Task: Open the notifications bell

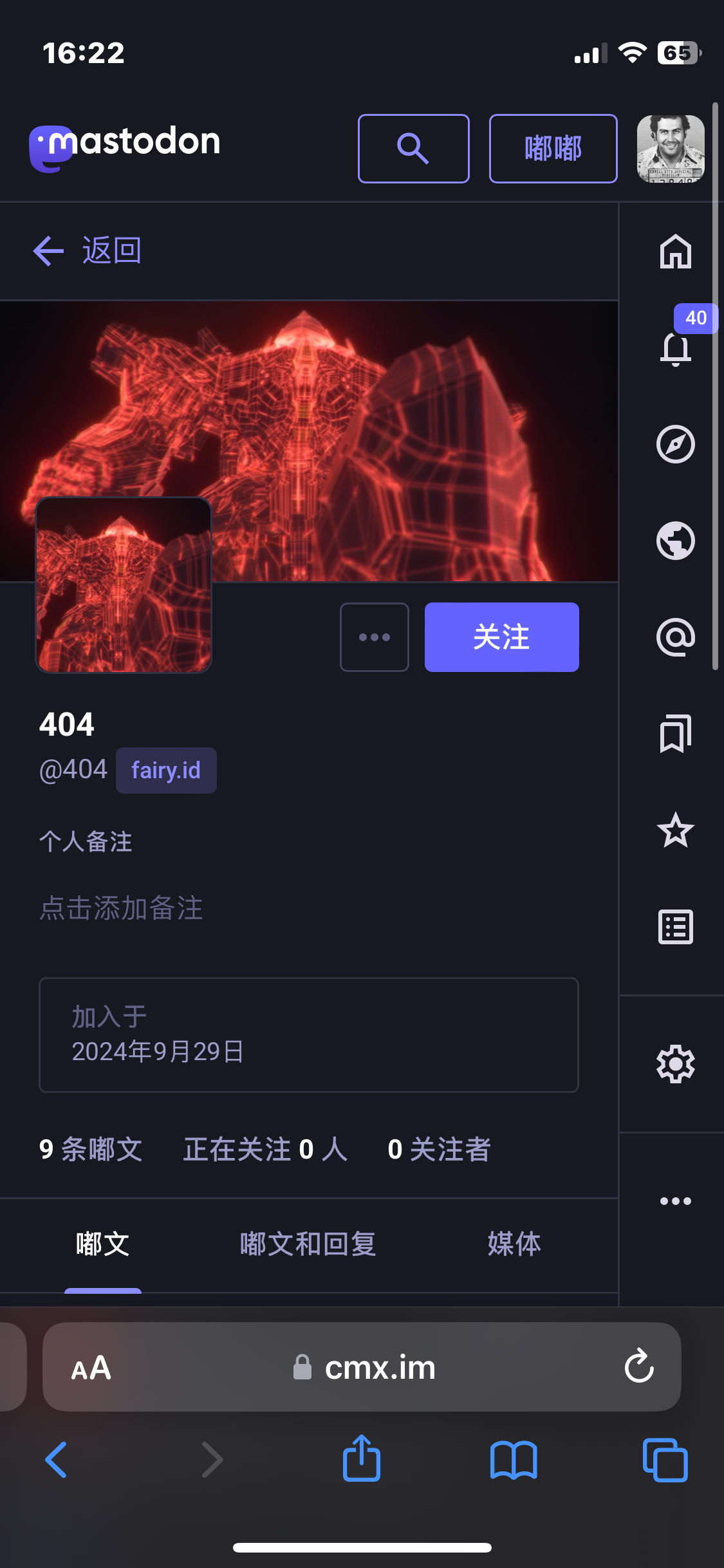Action: [675, 348]
